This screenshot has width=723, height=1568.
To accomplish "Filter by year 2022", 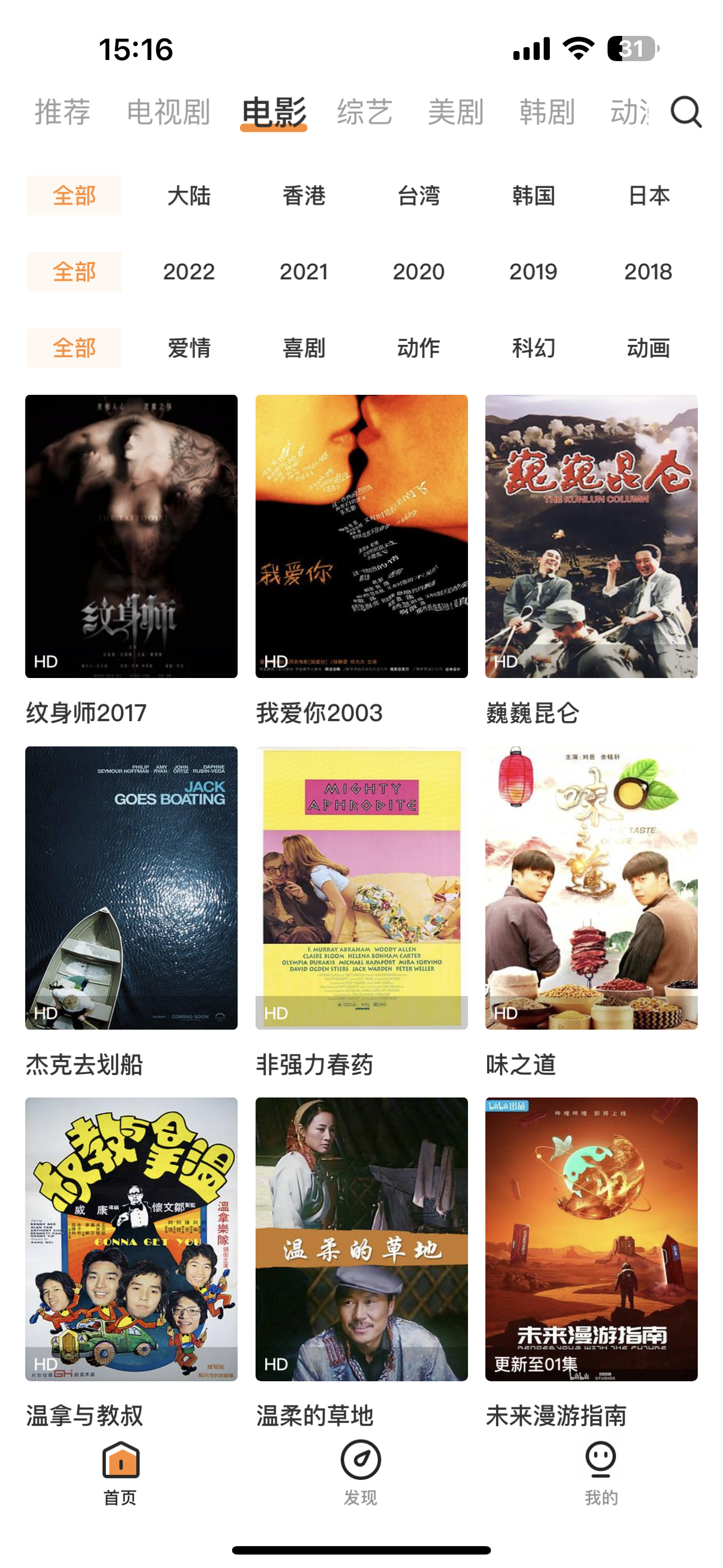I will coord(187,272).
